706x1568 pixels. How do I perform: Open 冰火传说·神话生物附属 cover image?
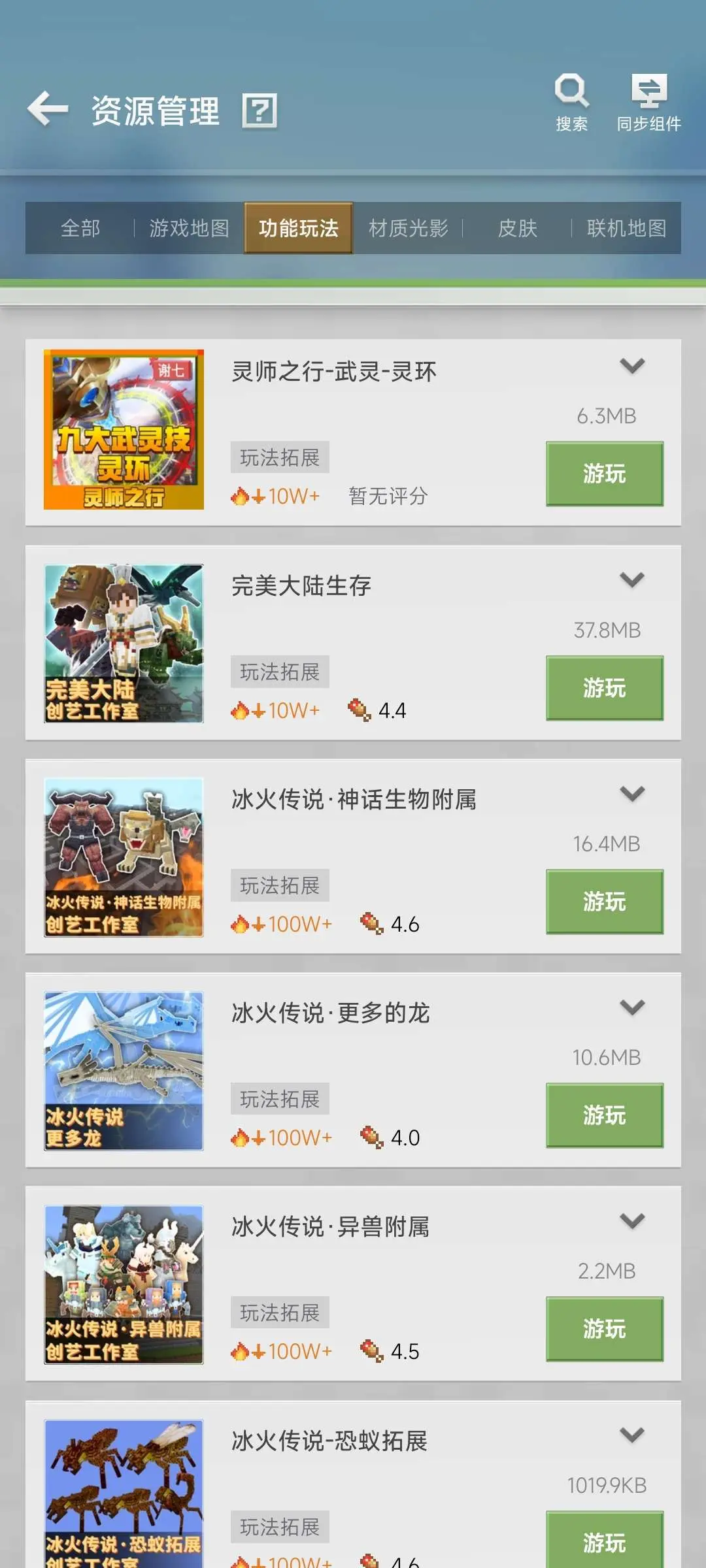point(124,857)
